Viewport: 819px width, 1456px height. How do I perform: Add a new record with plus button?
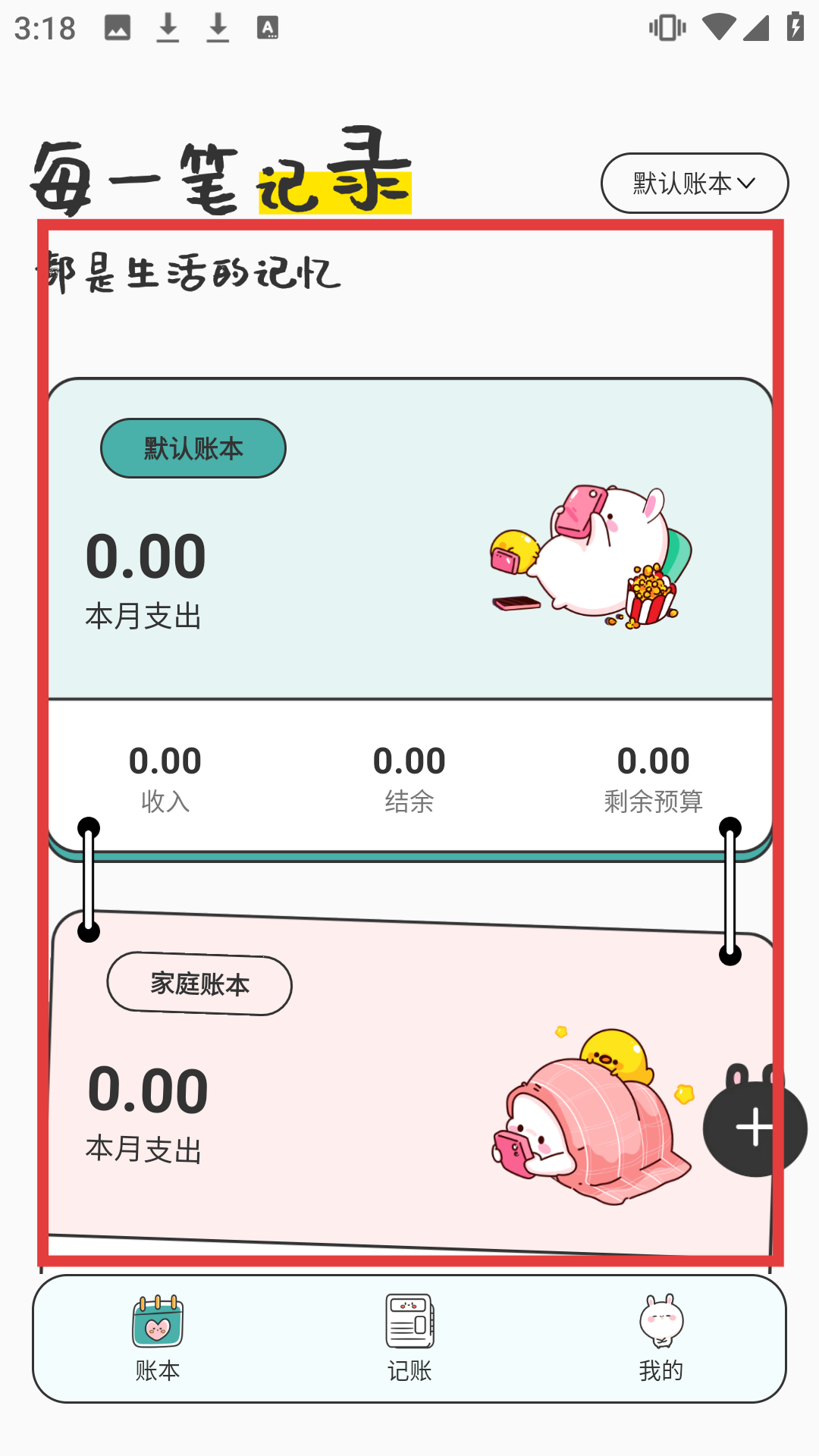coord(755,1128)
